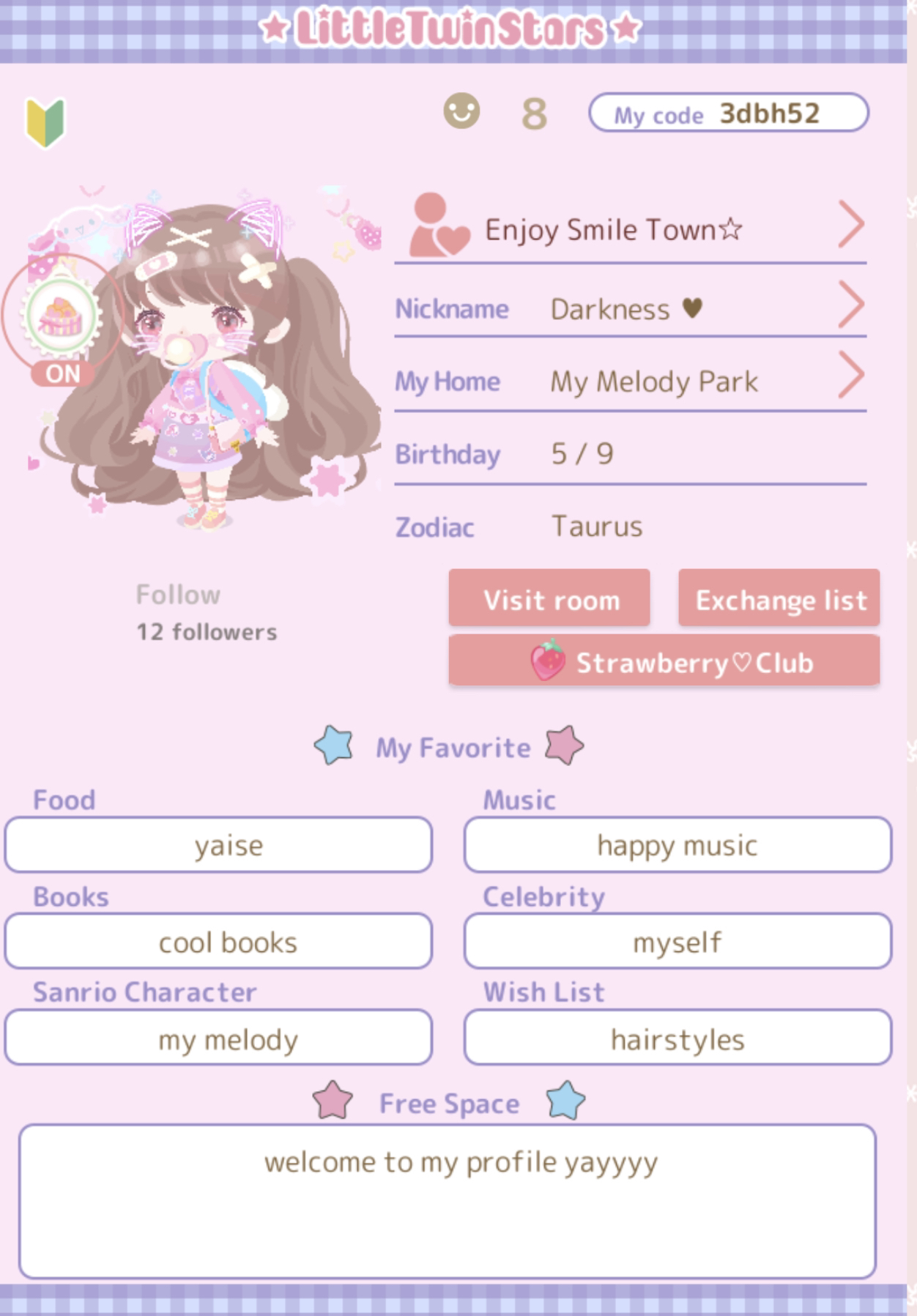The height and width of the screenshot is (1316, 917).
Task: Edit the favorite Music field
Action: 677,845
